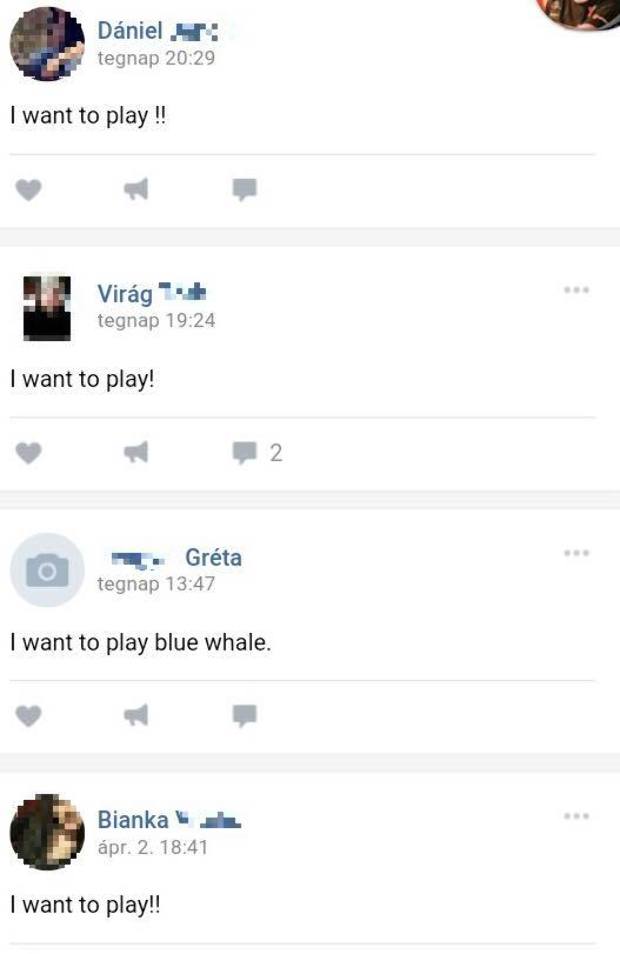Open the three-dot menu on Gréta's post
This screenshot has width=620, height=954.
point(577,553)
